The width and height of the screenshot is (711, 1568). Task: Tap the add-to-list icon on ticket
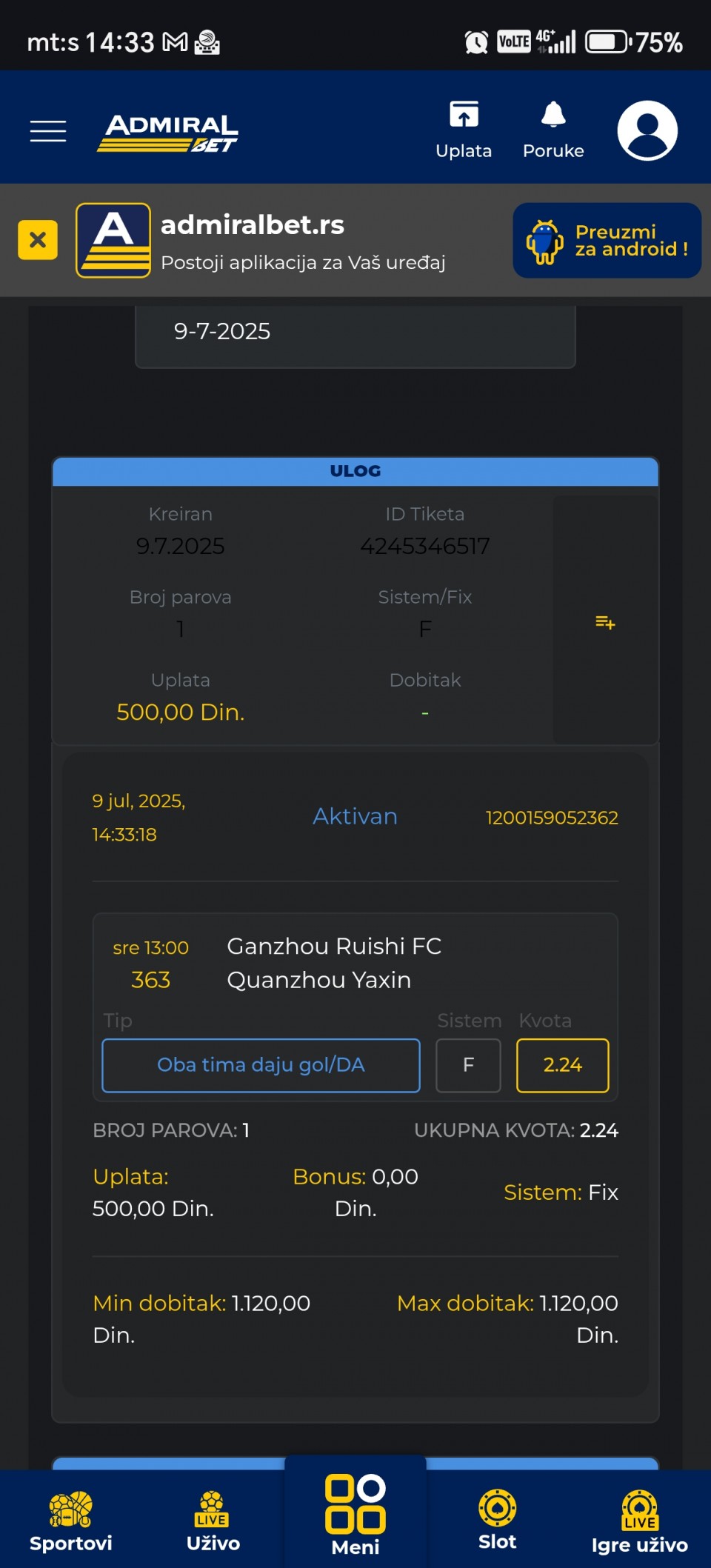[x=605, y=622]
